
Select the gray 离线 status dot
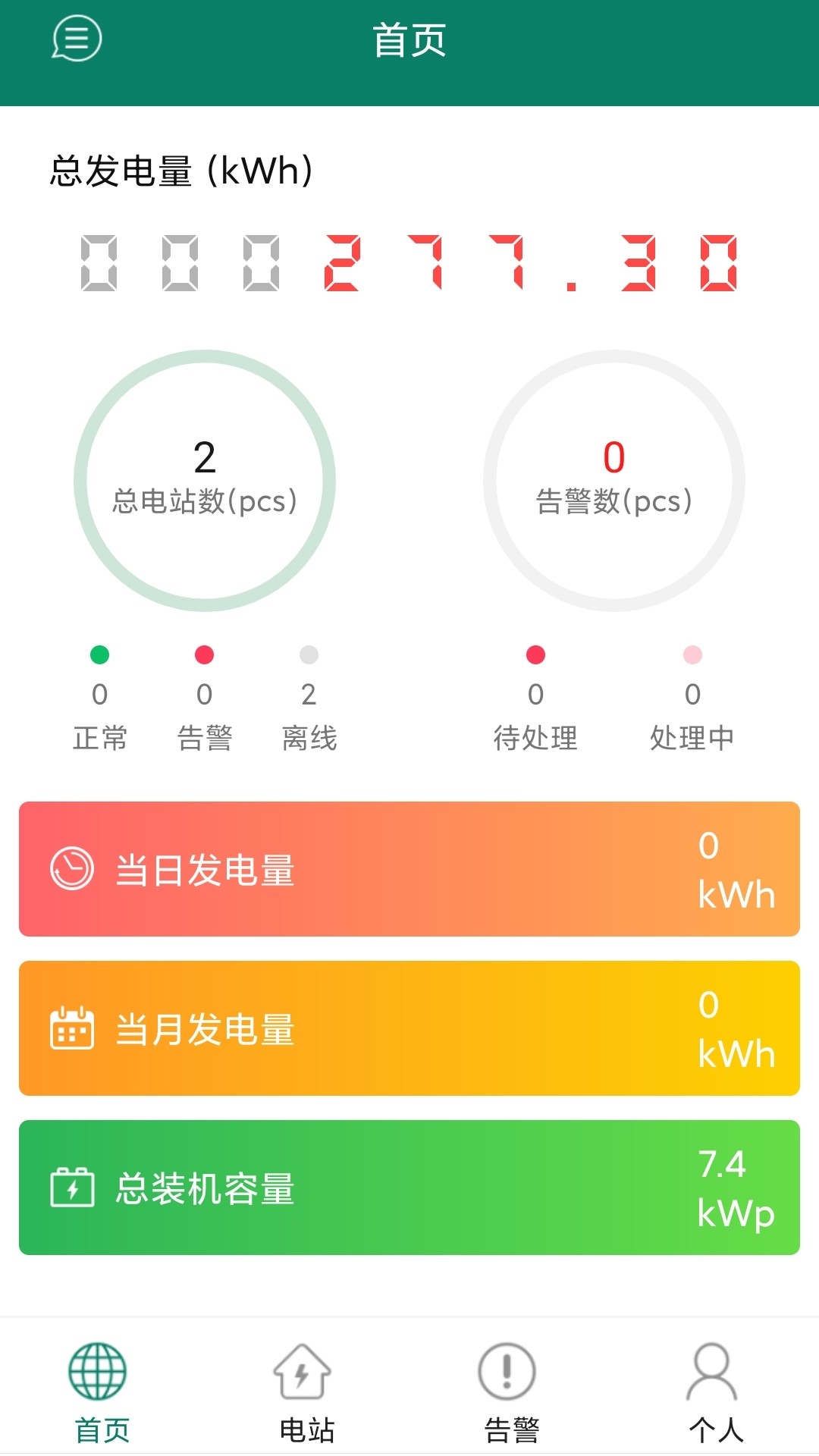tap(307, 655)
